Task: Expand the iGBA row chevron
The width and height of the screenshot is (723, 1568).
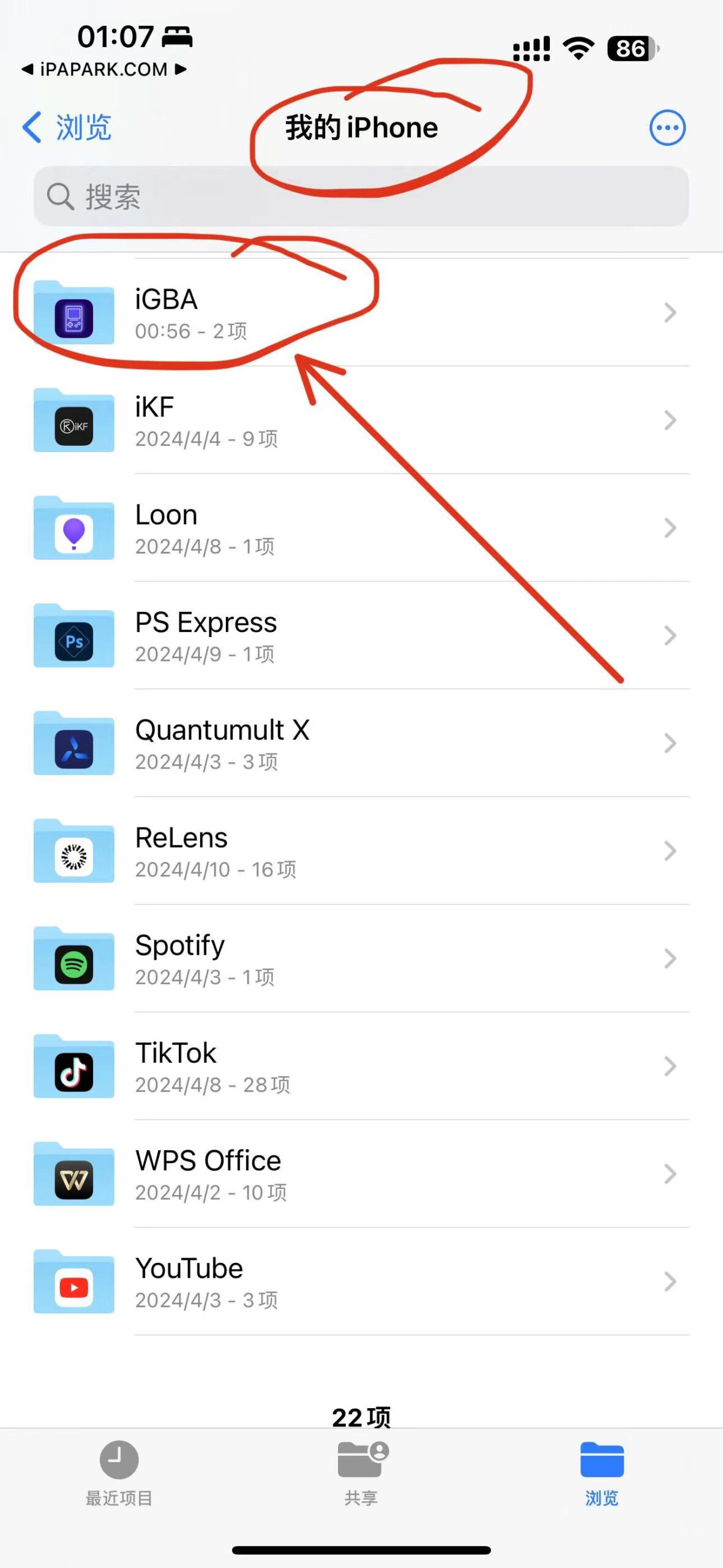Action: [670, 314]
